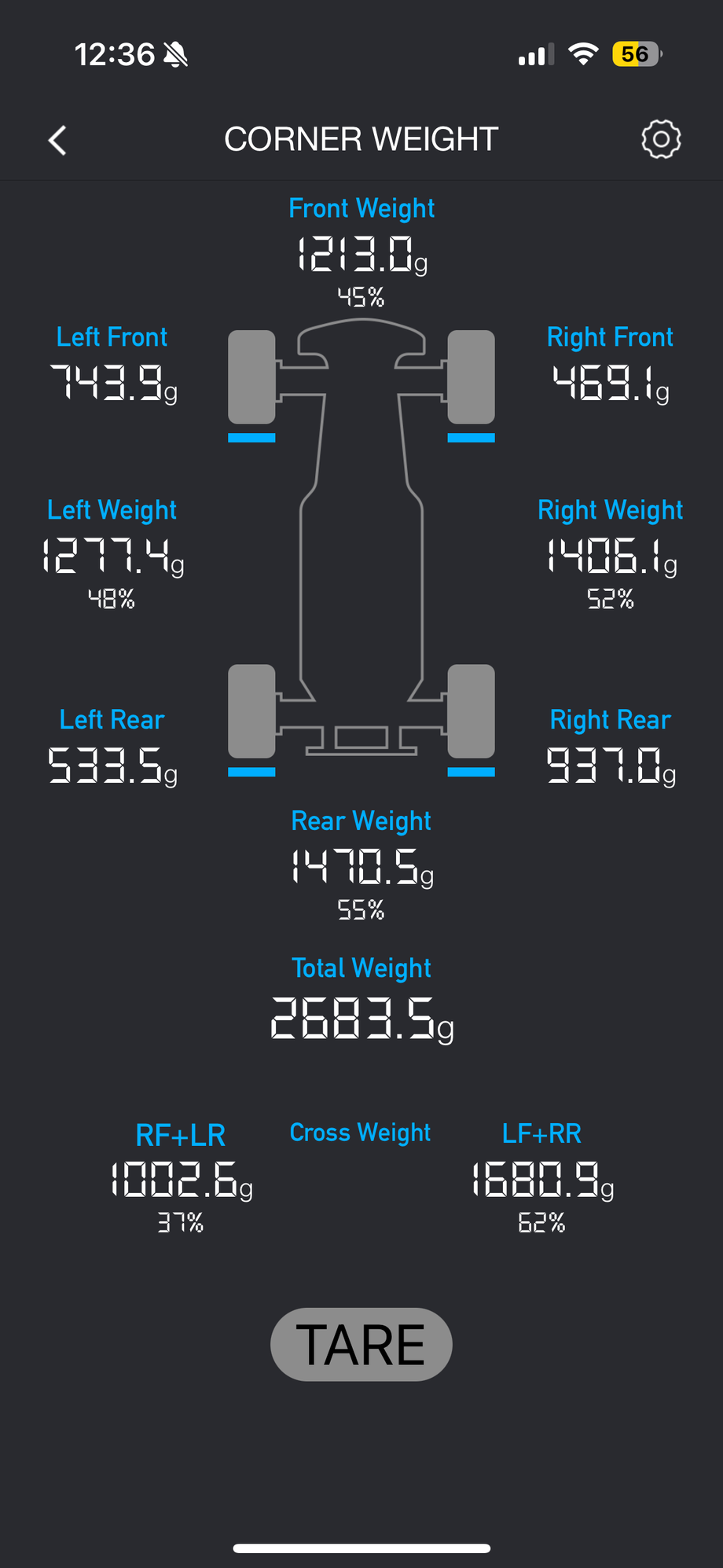Tap the blue bar under the right rear wheel
The width and height of the screenshot is (723, 1568).
pyautogui.click(x=471, y=773)
